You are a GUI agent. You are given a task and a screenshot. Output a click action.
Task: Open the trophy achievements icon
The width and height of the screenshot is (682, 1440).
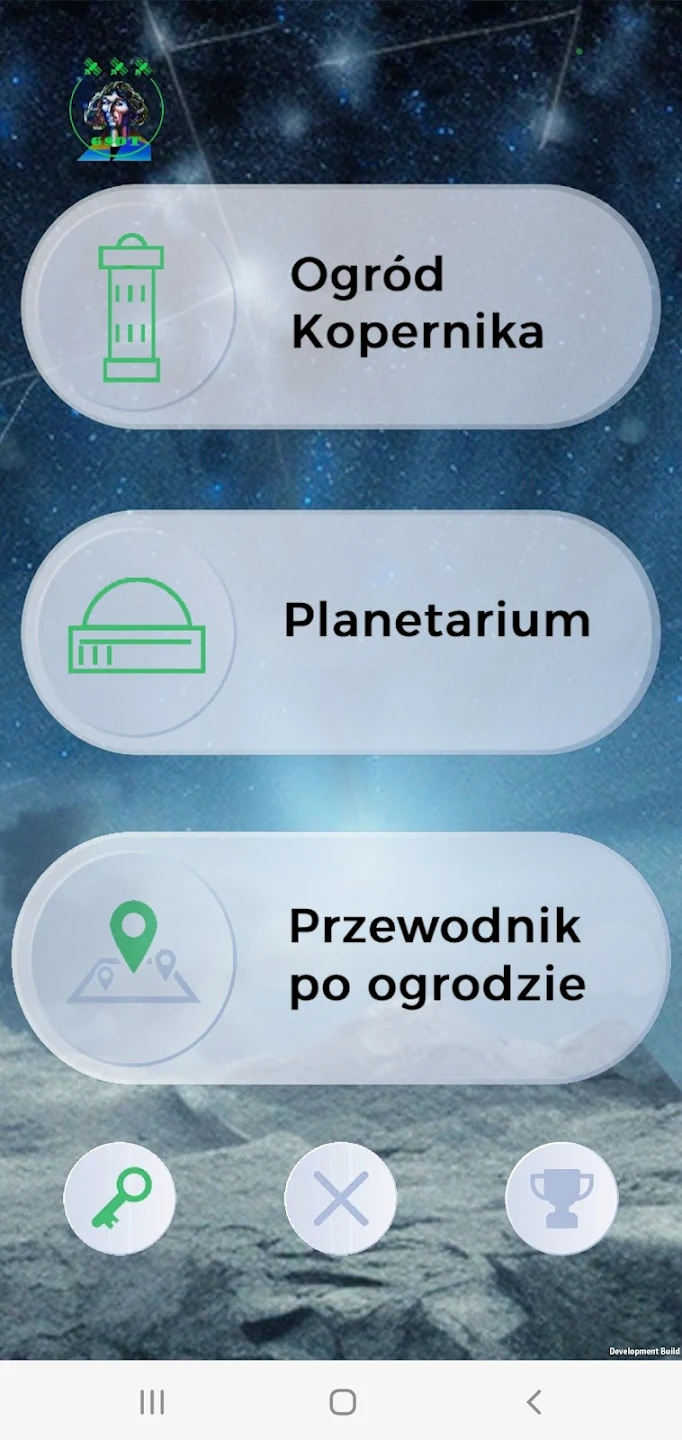(x=562, y=1198)
